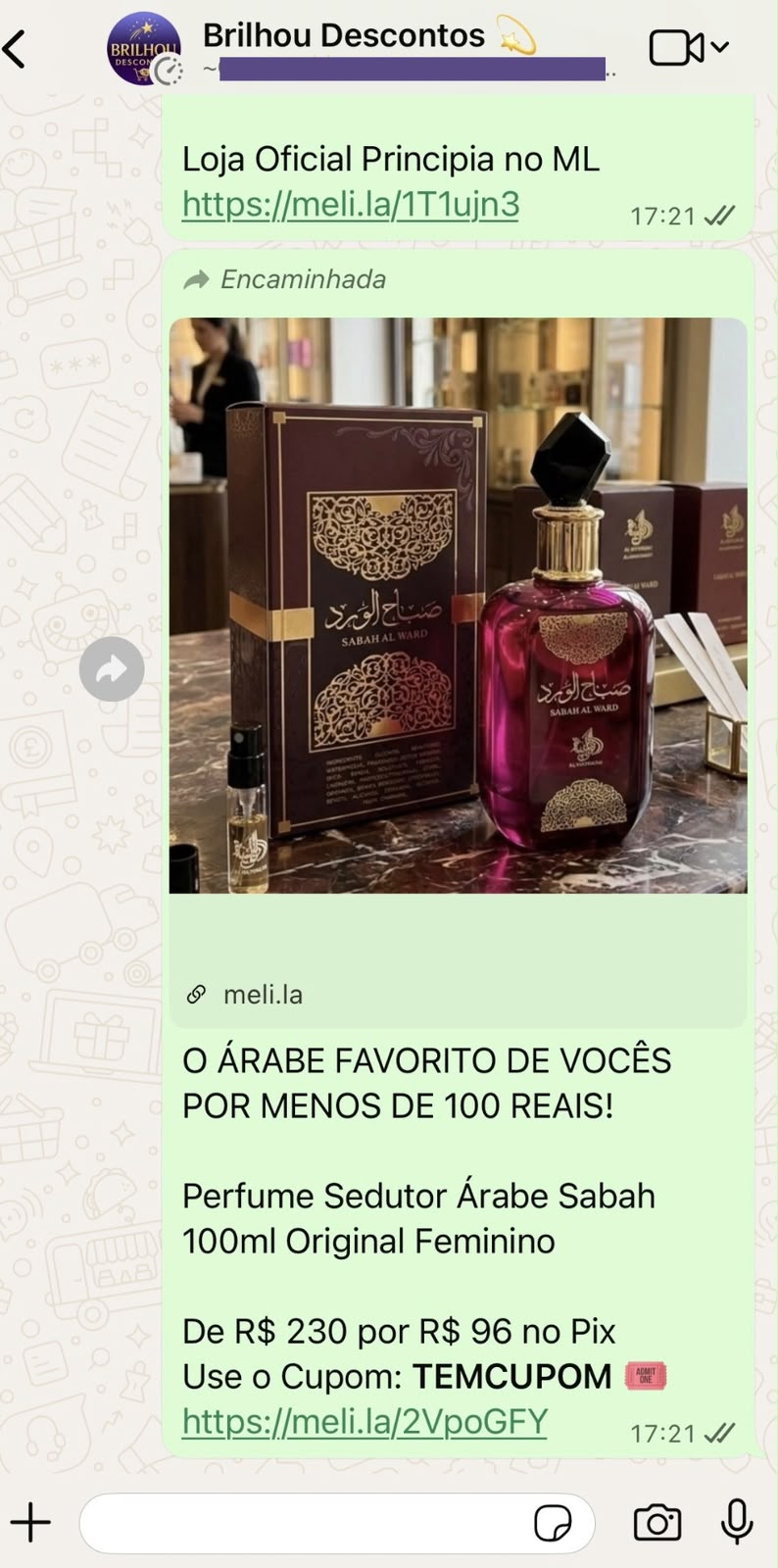Forward the perfume message with the arrow button

[x=112, y=669]
